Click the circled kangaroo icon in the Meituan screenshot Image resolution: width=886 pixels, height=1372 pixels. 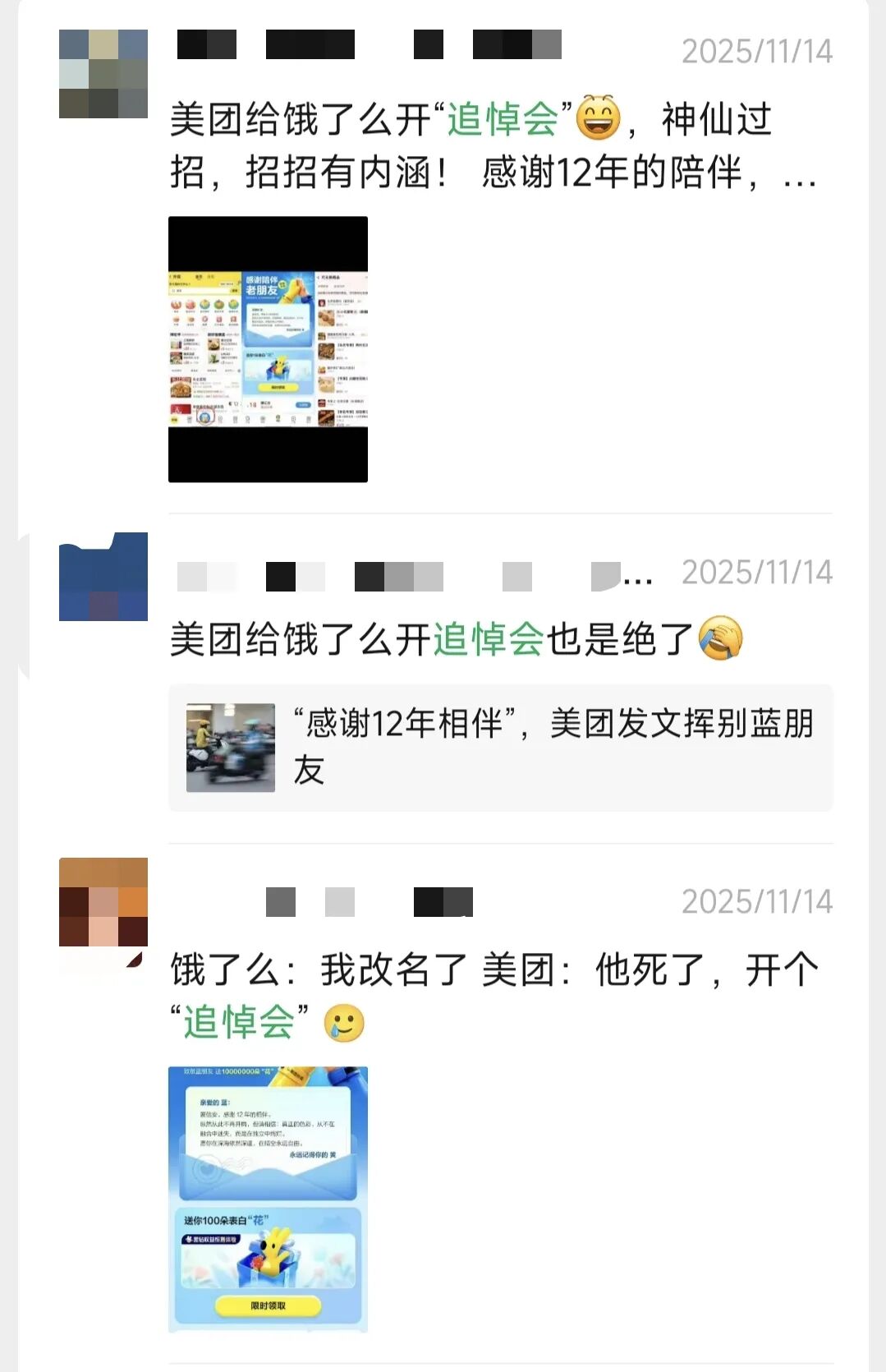click(206, 417)
